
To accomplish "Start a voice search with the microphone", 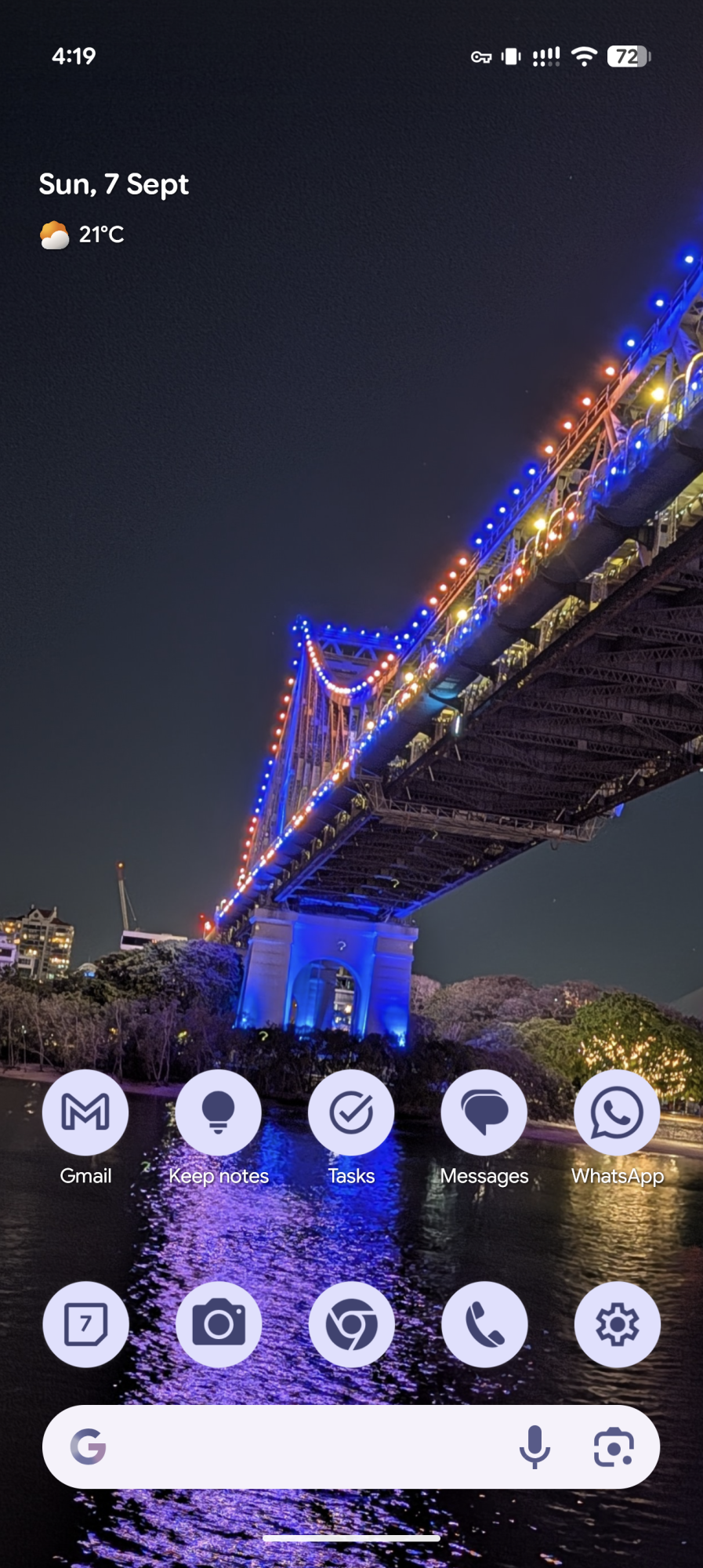I will 534,1446.
